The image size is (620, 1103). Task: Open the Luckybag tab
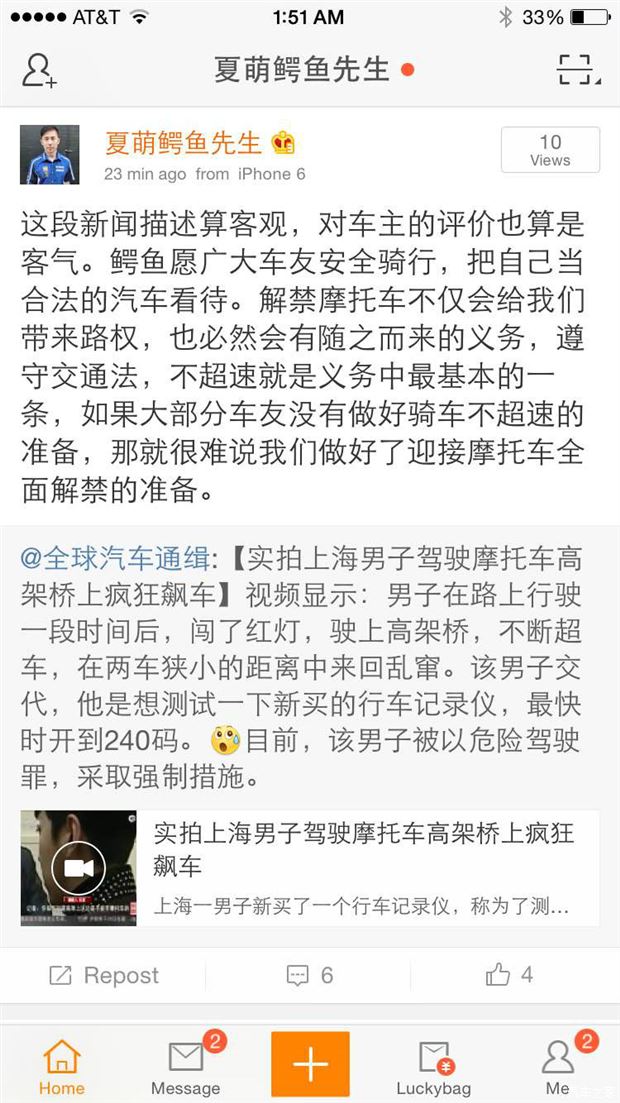[x=434, y=1066]
